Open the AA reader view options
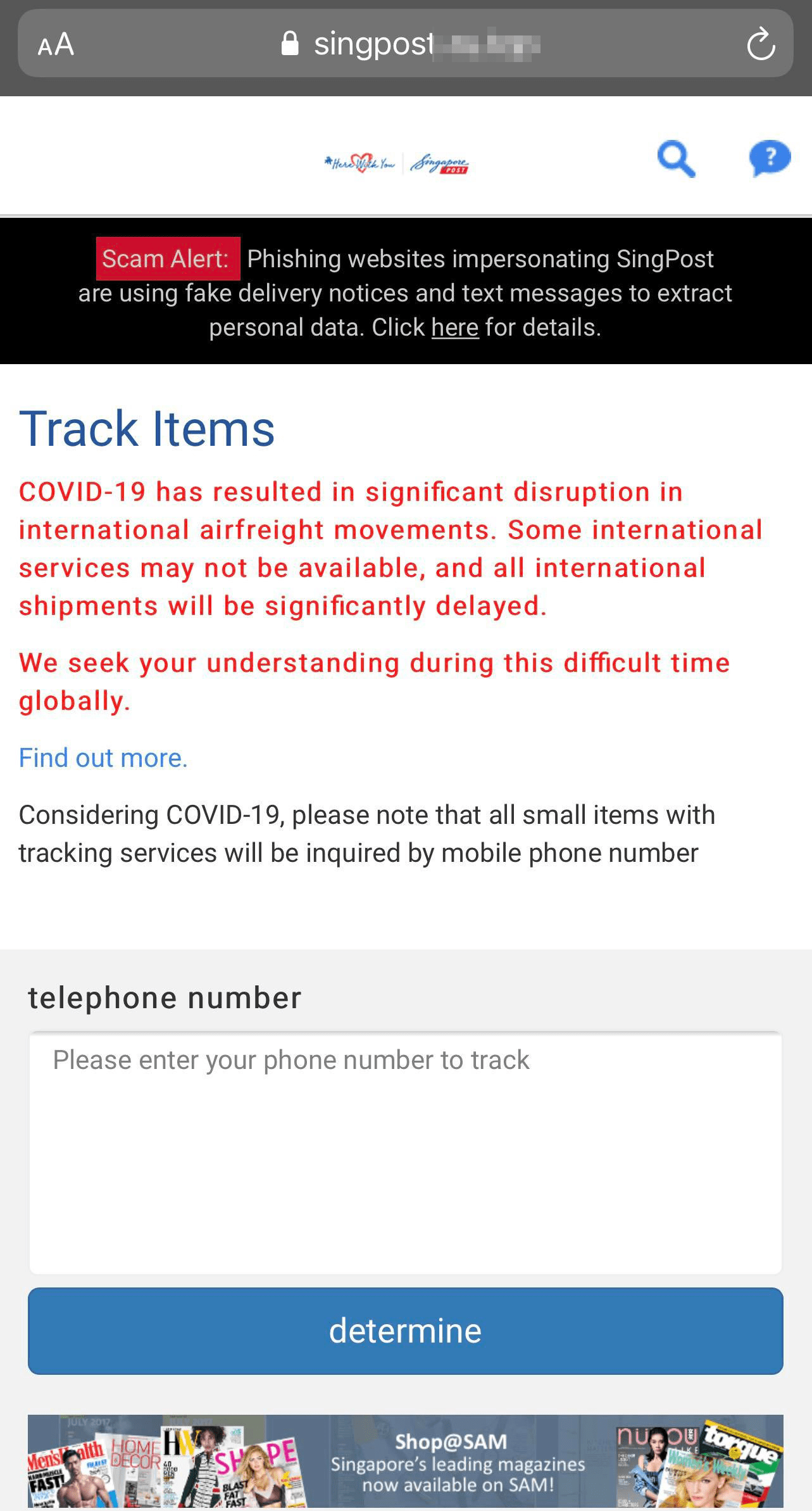The width and height of the screenshot is (812, 1511). [56, 44]
